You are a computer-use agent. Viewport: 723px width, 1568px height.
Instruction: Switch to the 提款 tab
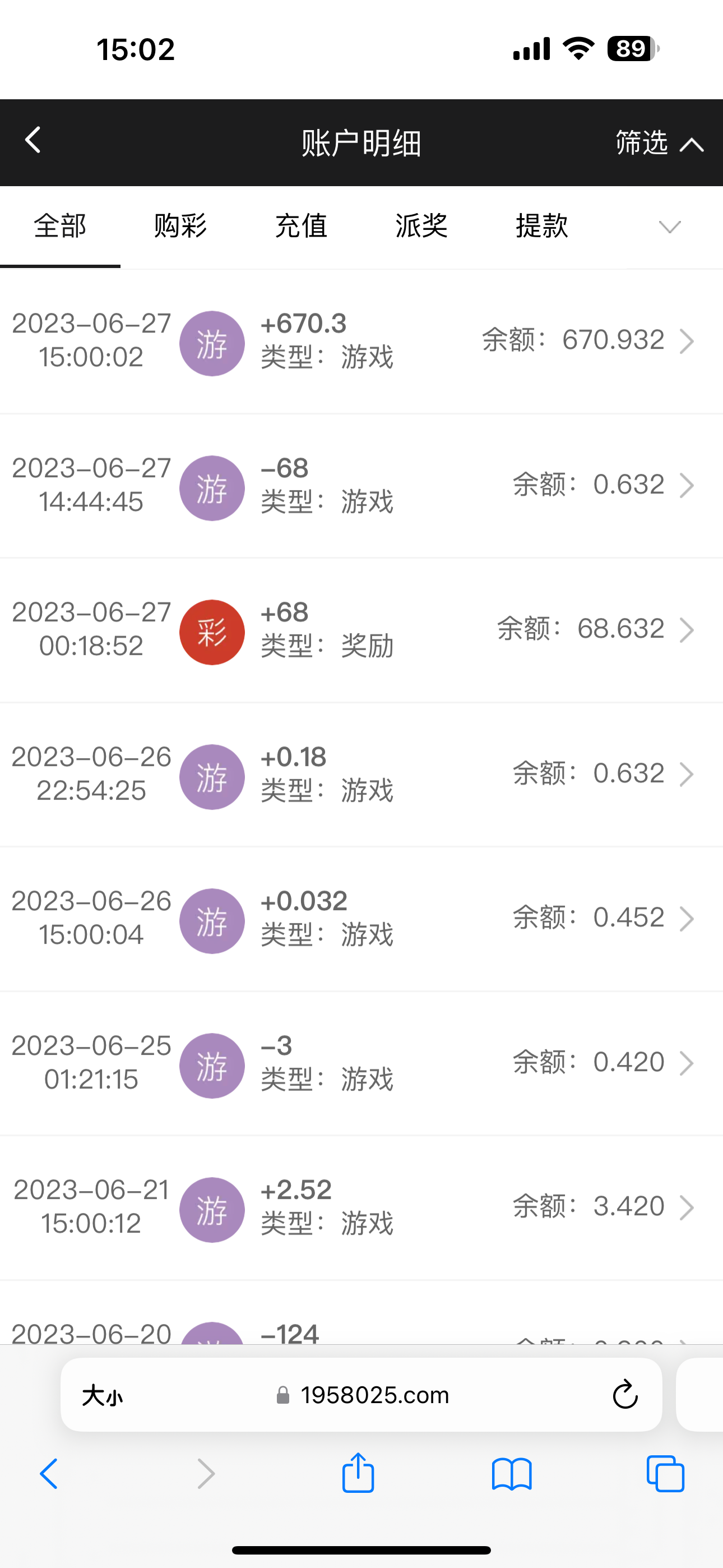[541, 227]
